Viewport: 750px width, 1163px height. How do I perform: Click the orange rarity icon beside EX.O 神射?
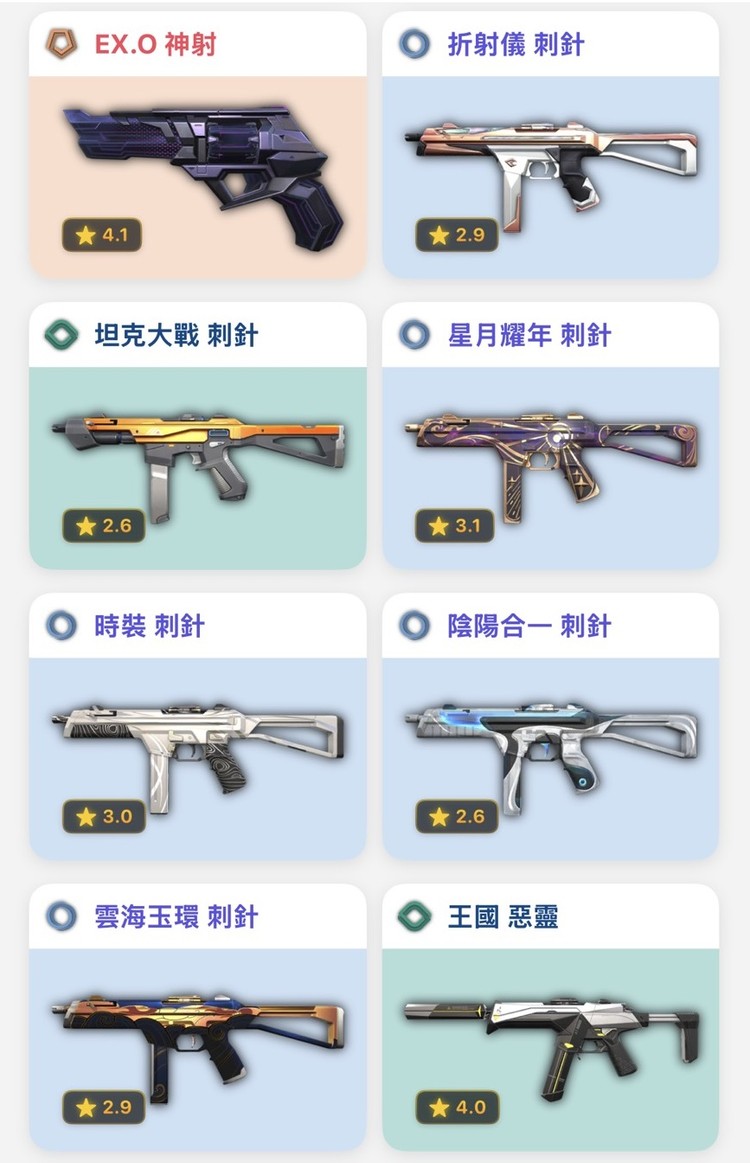(x=63, y=44)
